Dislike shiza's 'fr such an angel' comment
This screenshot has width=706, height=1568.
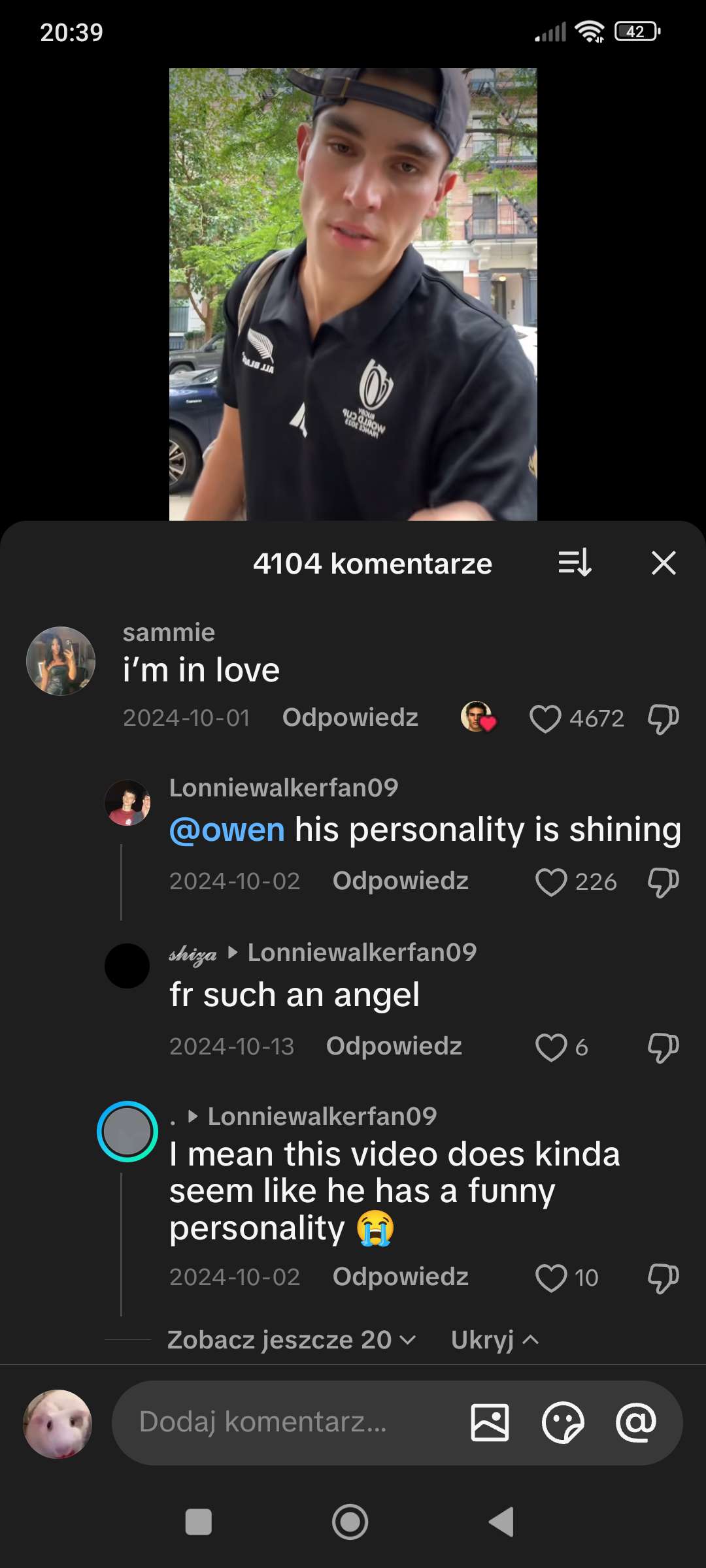[x=662, y=1047]
